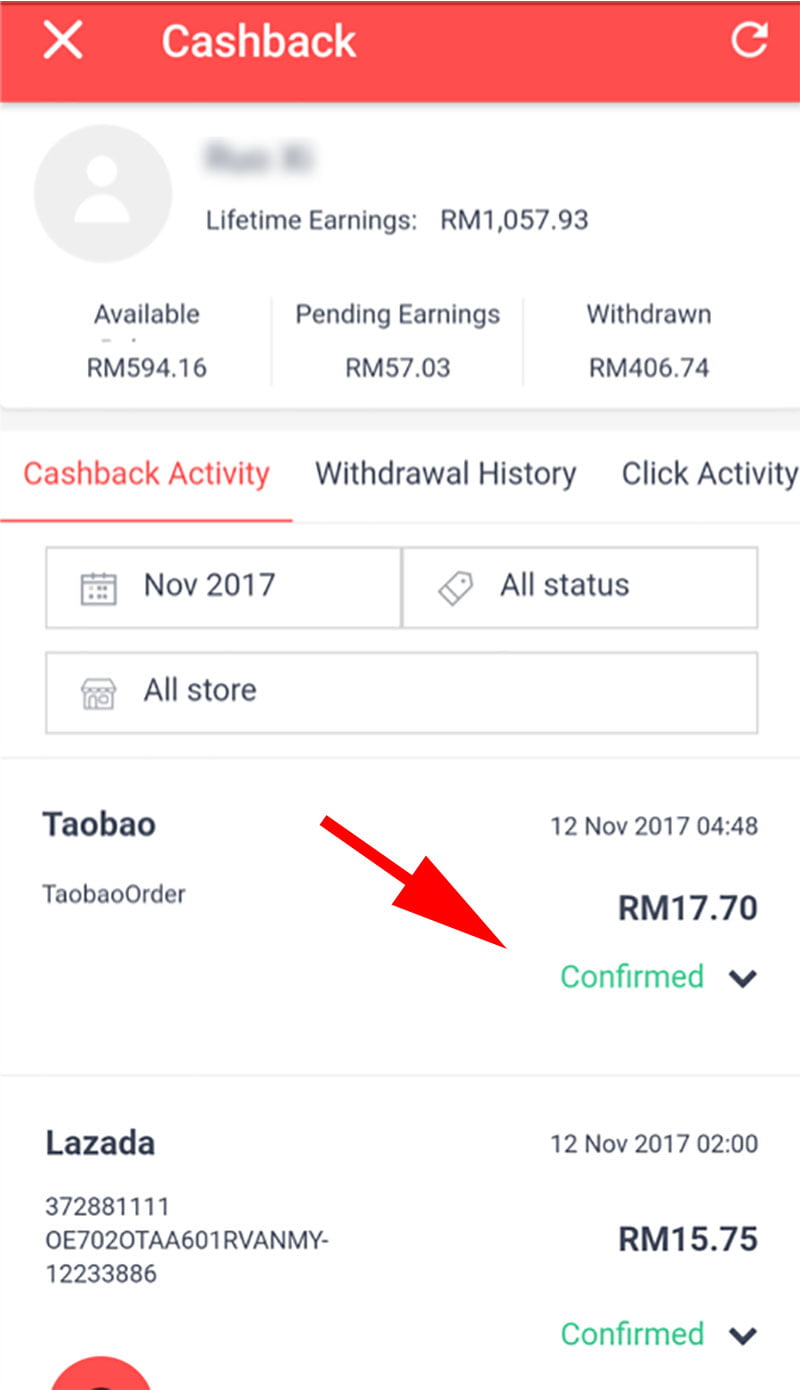Open the All status filter
Image resolution: width=800 pixels, height=1390 pixels.
coord(579,587)
